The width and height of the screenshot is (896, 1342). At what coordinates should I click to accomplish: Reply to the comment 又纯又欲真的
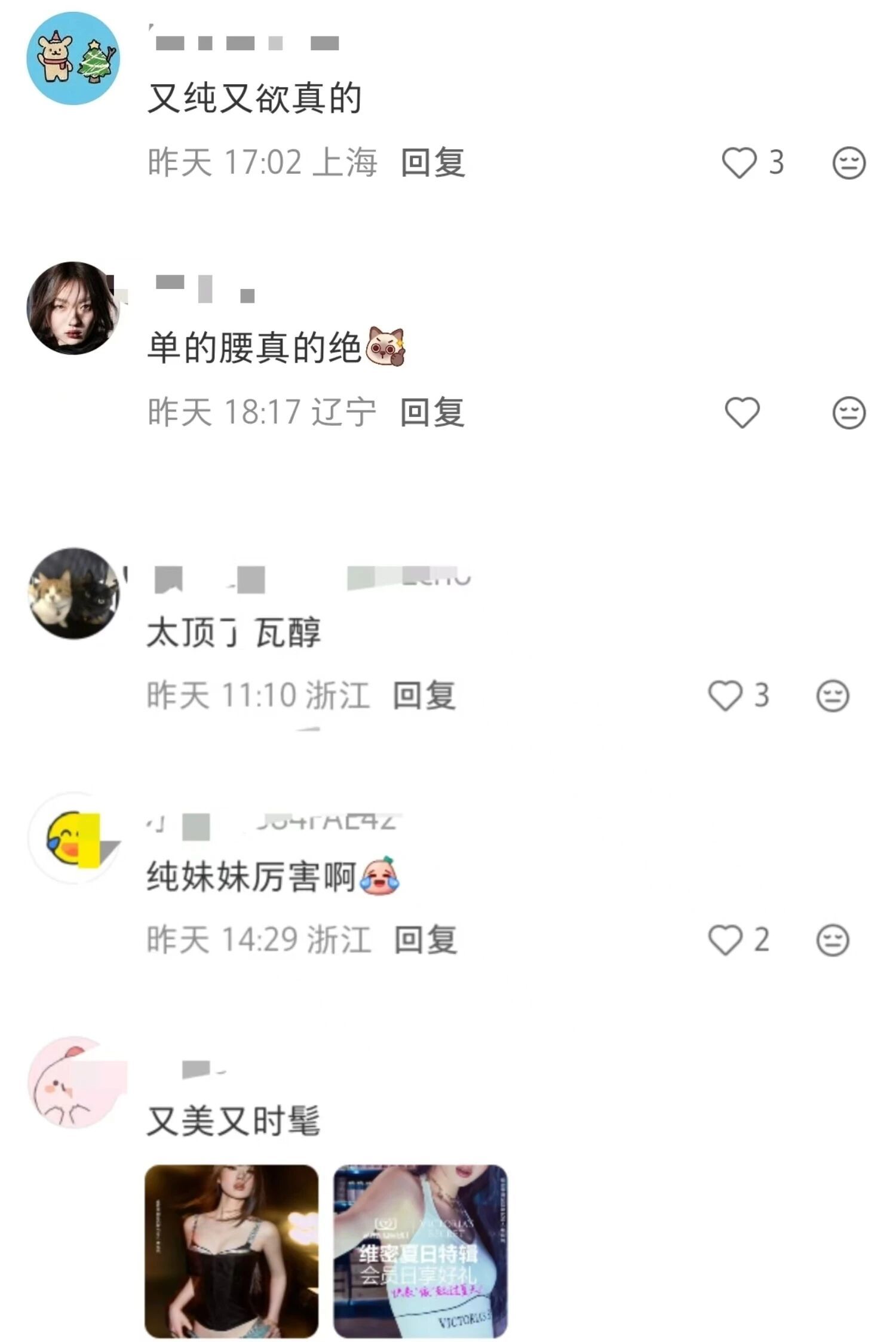[433, 163]
